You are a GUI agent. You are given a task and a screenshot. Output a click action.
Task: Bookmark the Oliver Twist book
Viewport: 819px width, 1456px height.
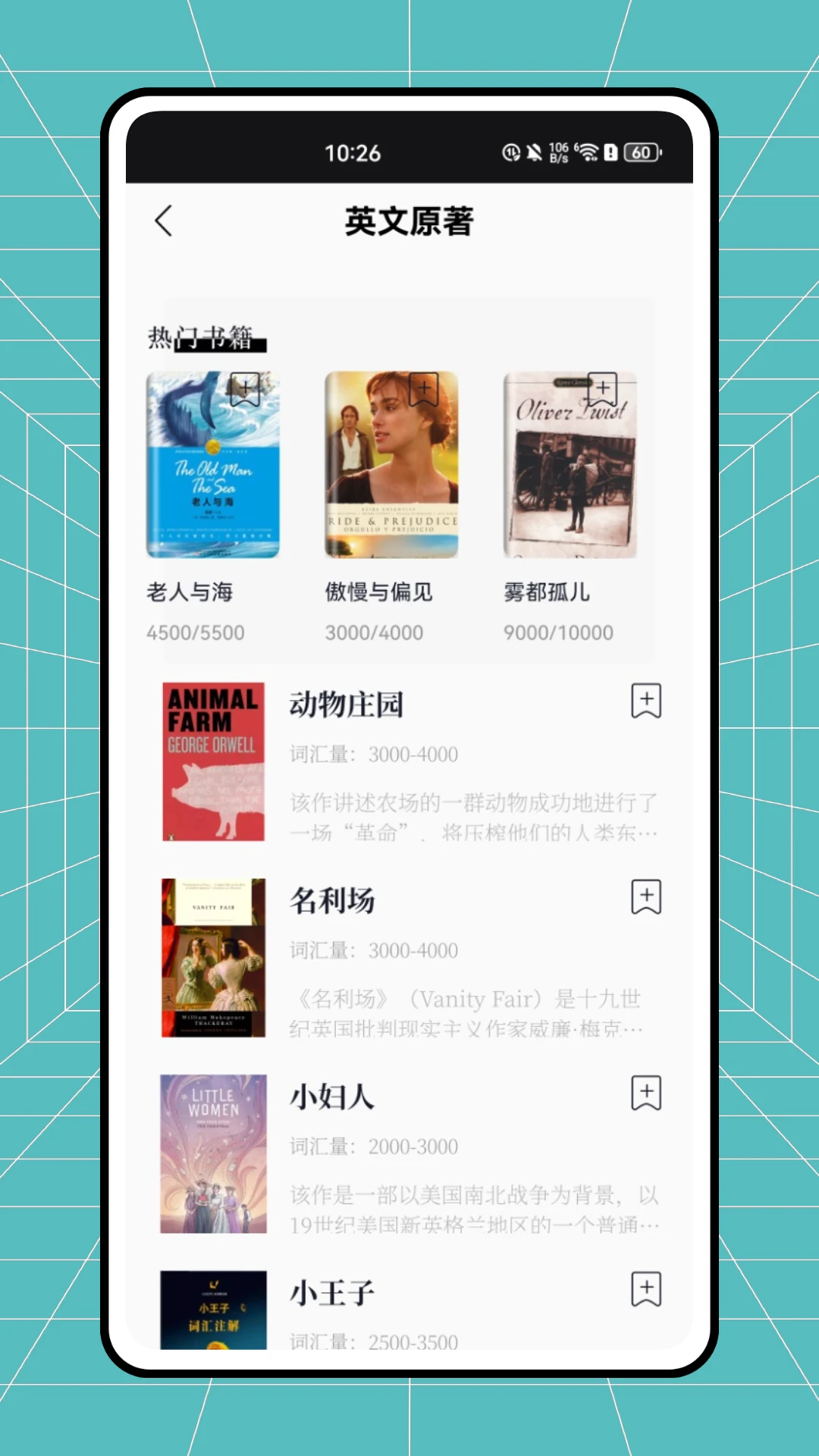coord(604,388)
